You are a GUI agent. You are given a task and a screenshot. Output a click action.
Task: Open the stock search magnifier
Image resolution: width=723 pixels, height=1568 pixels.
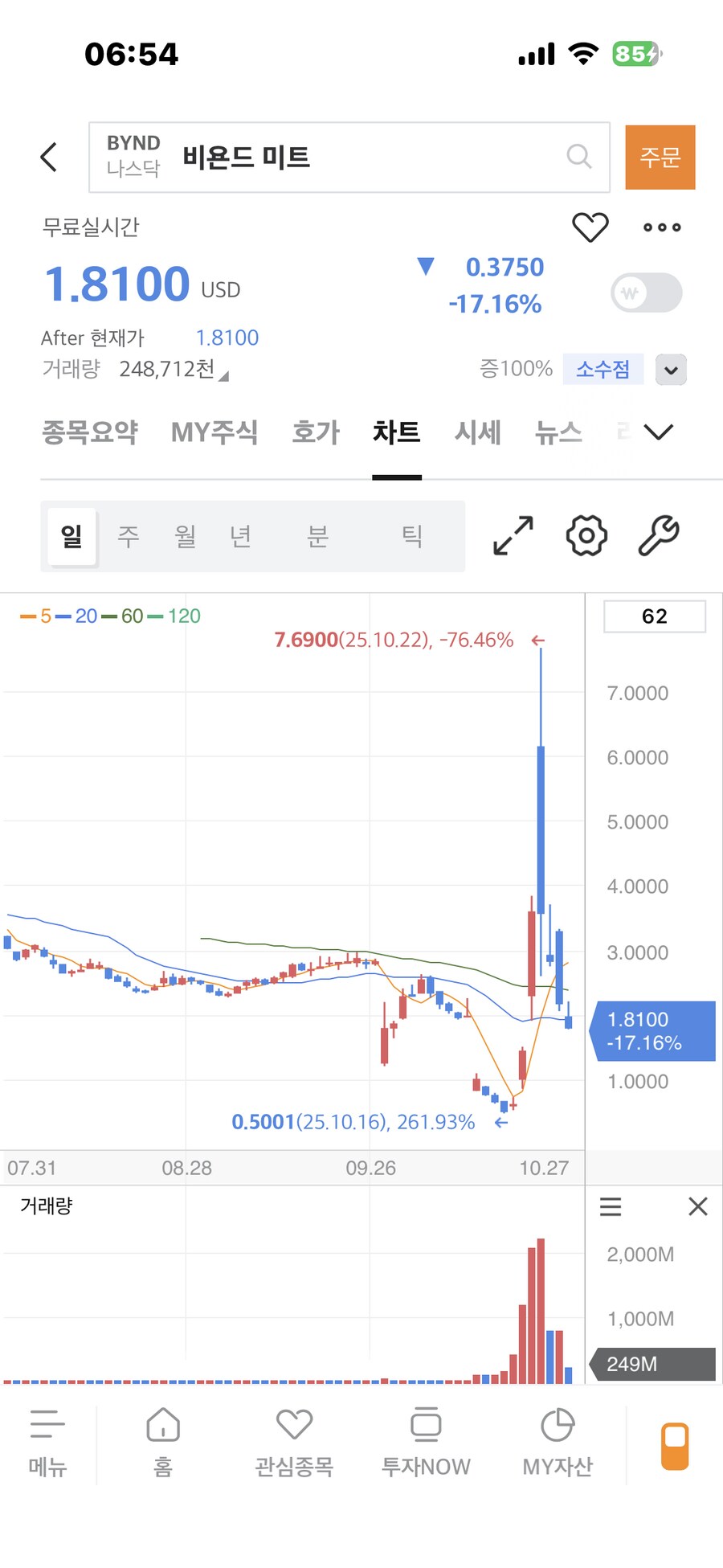pos(578,156)
